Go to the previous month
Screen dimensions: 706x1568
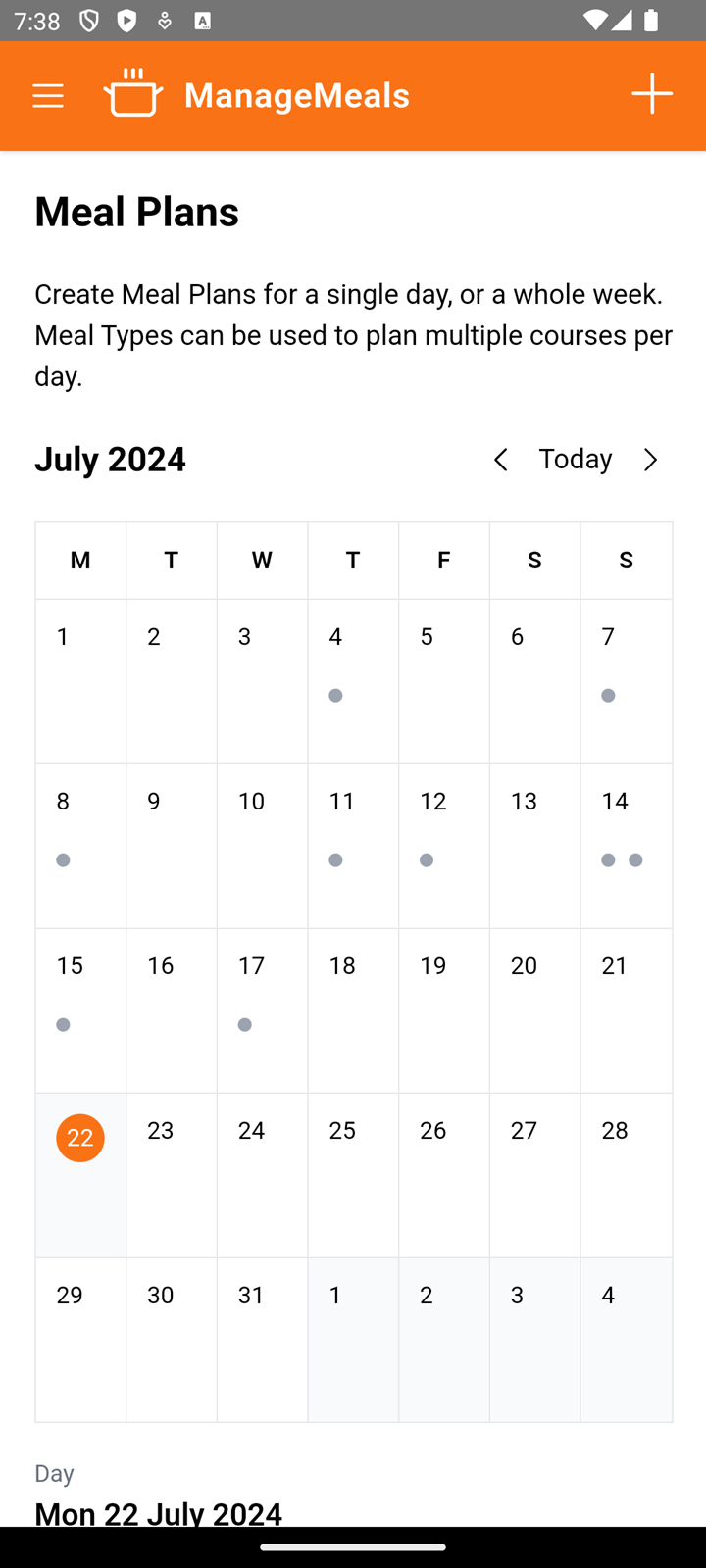(501, 460)
